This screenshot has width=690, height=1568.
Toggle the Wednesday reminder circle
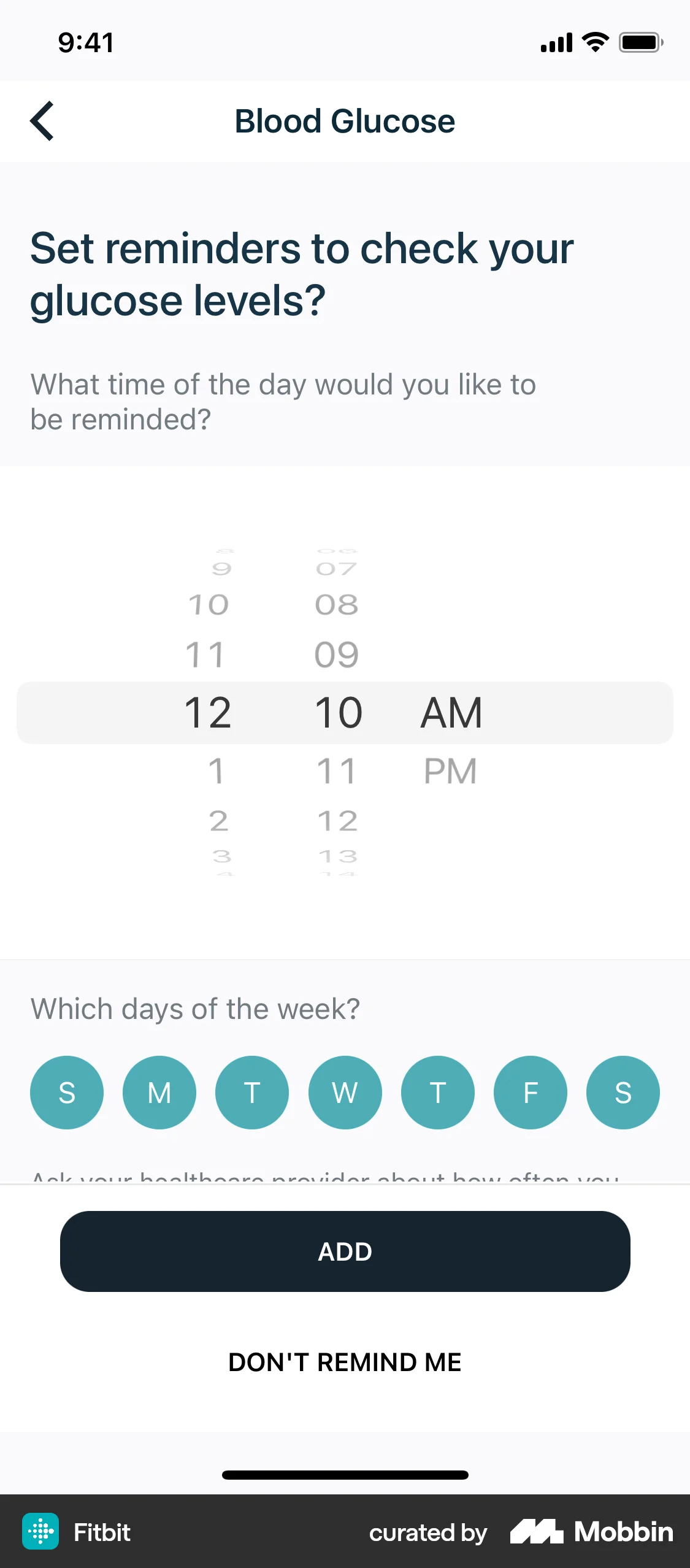tap(345, 1092)
